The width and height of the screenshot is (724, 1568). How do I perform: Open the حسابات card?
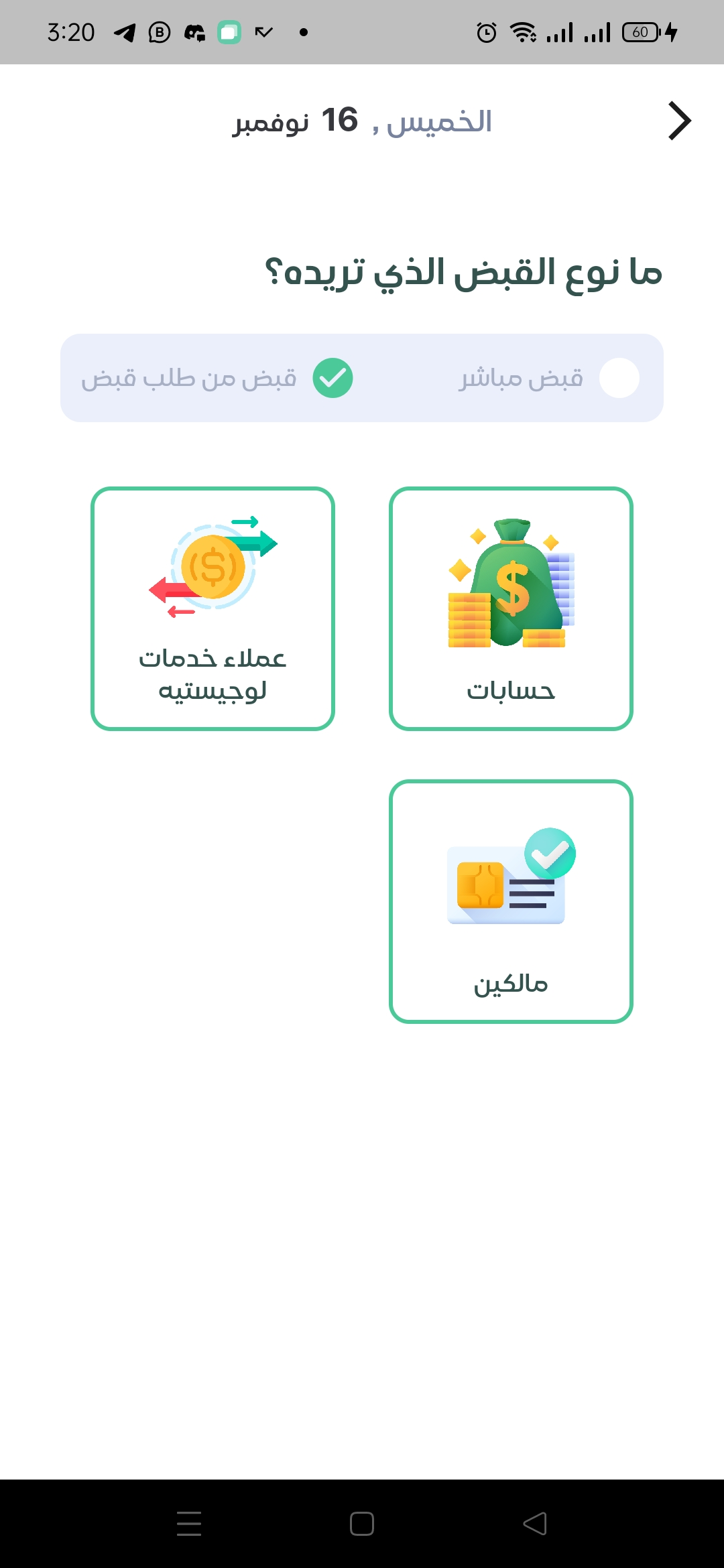coord(511,608)
